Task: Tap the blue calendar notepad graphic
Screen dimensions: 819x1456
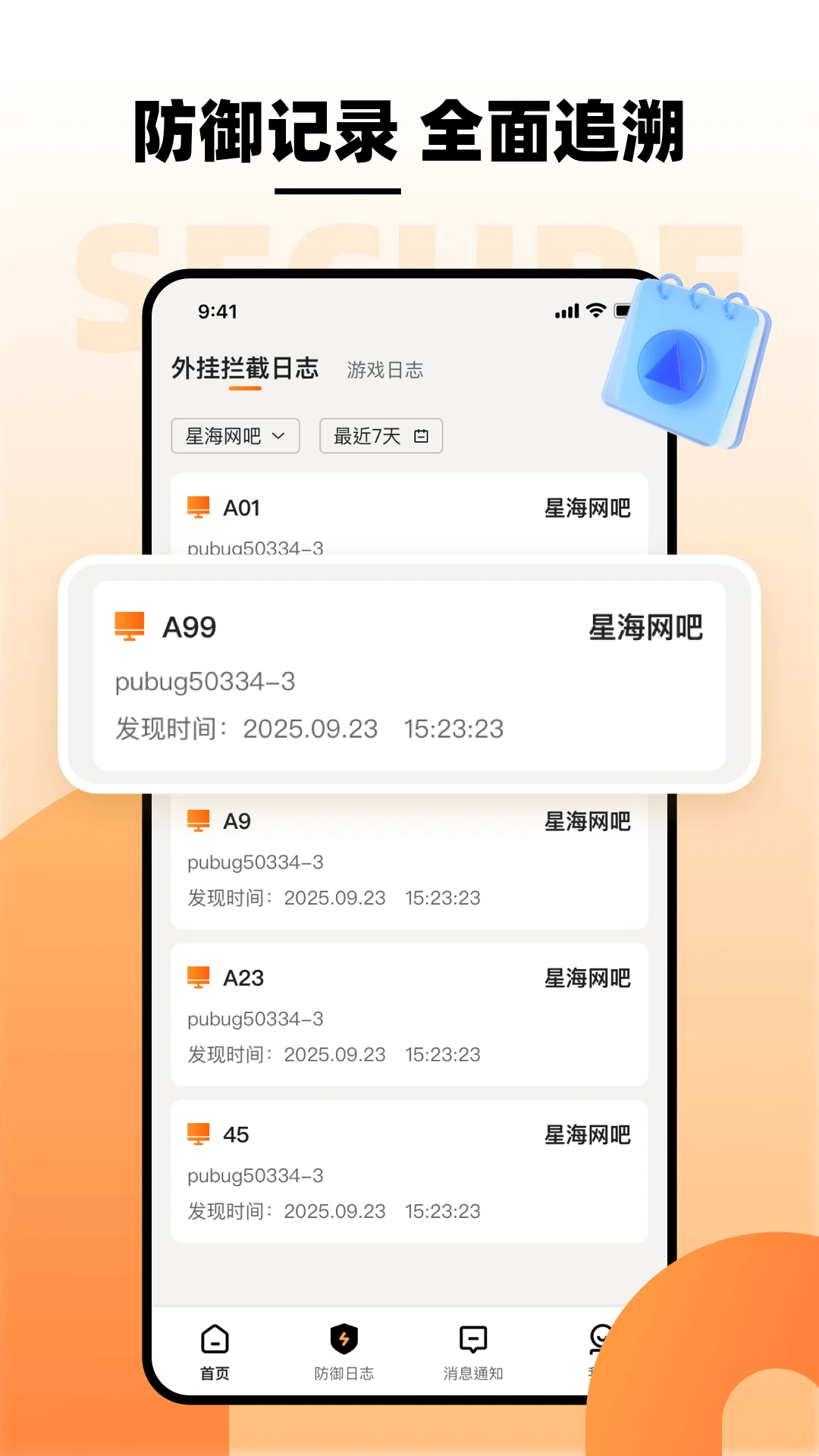Action: 686,360
